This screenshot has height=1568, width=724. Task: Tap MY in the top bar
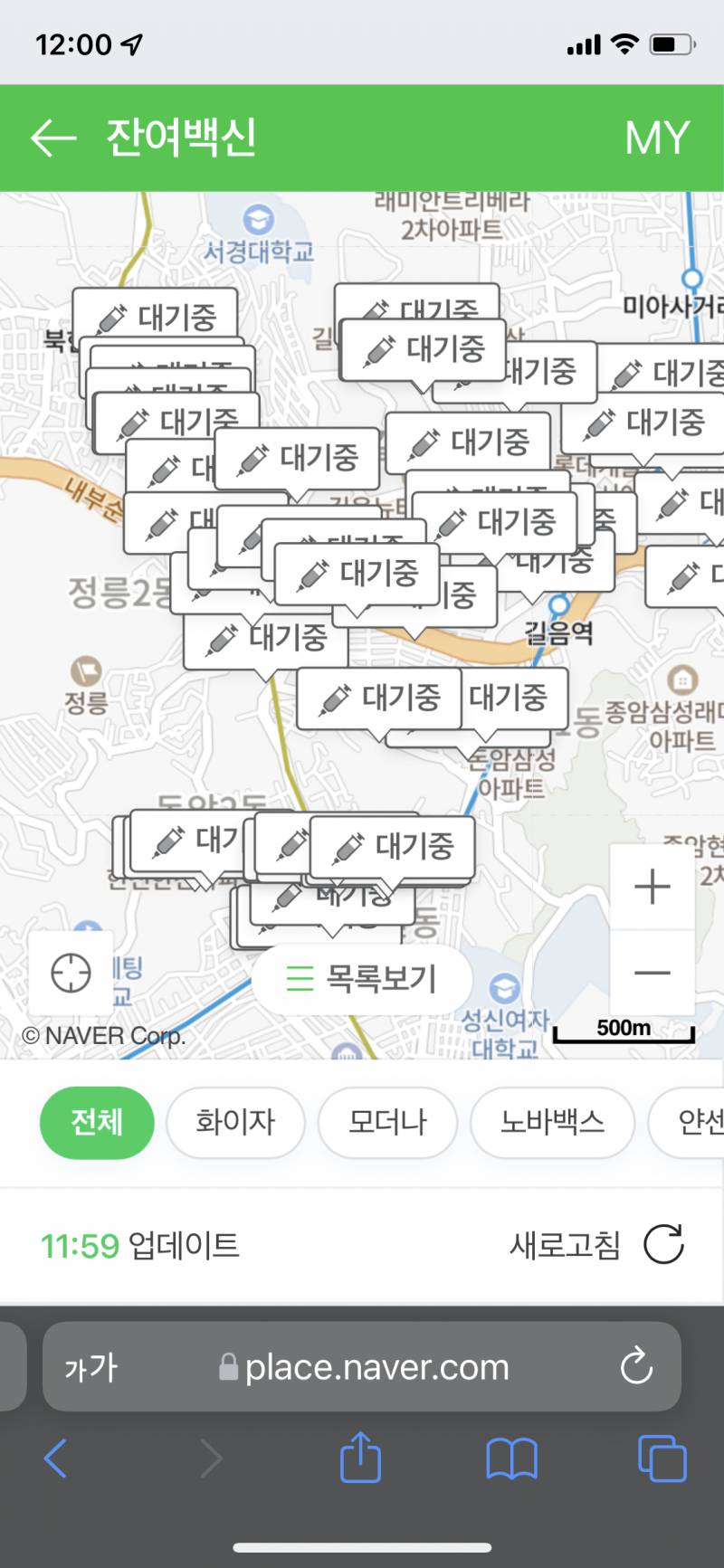pos(656,138)
